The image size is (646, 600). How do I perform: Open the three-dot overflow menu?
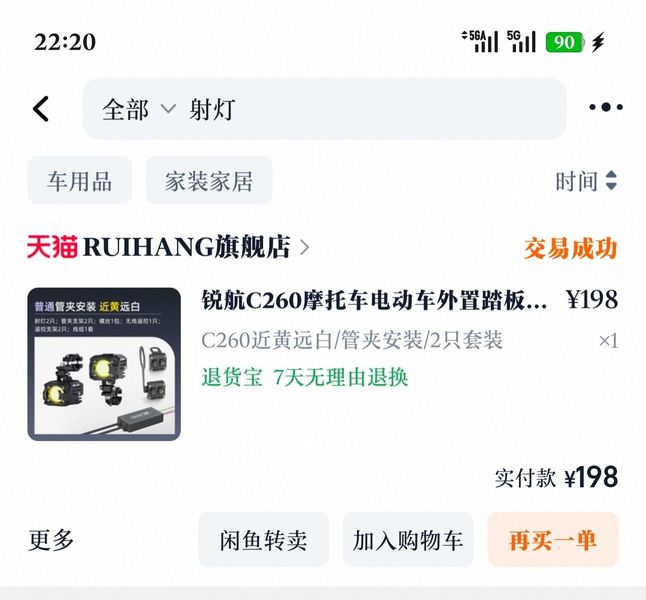[605, 108]
